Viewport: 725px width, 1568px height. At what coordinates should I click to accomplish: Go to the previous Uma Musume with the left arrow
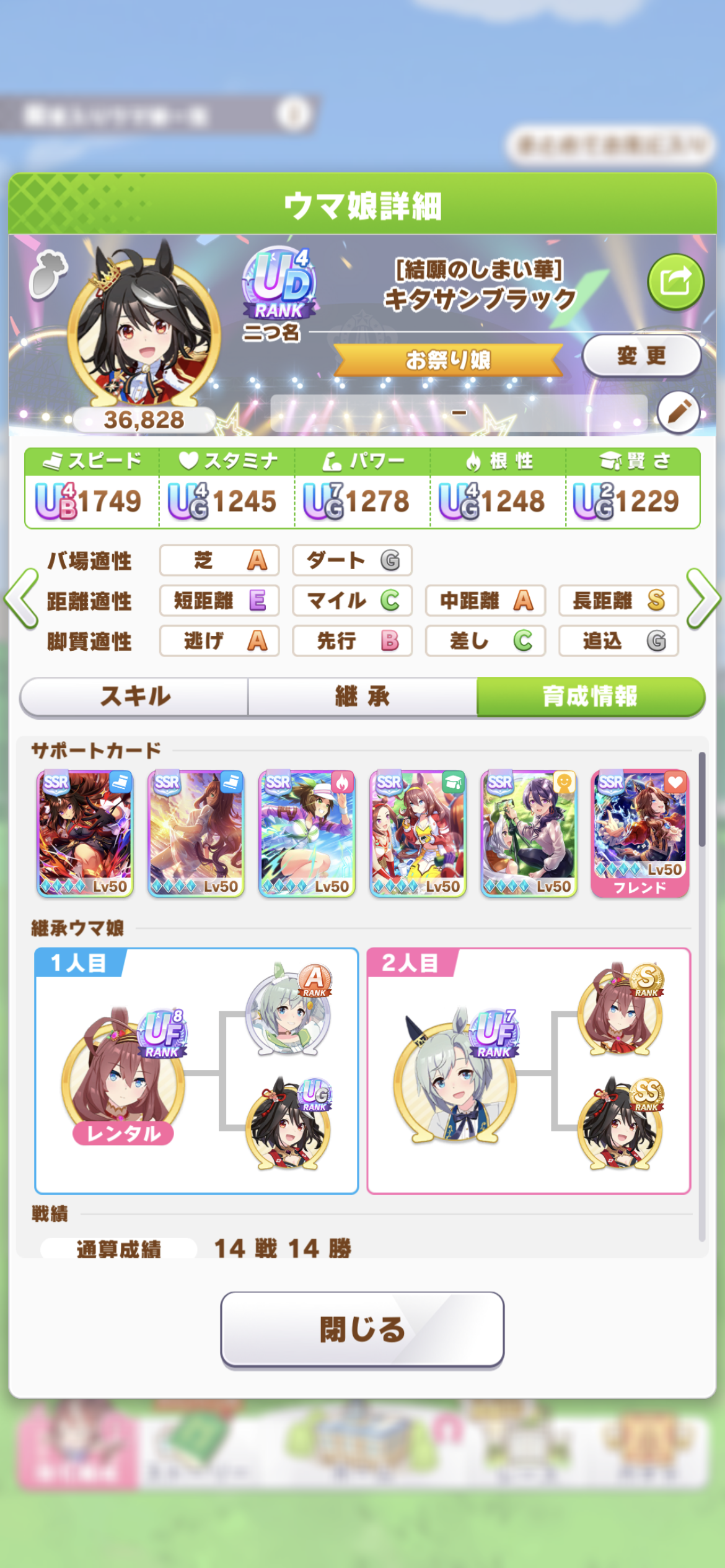tap(22, 599)
